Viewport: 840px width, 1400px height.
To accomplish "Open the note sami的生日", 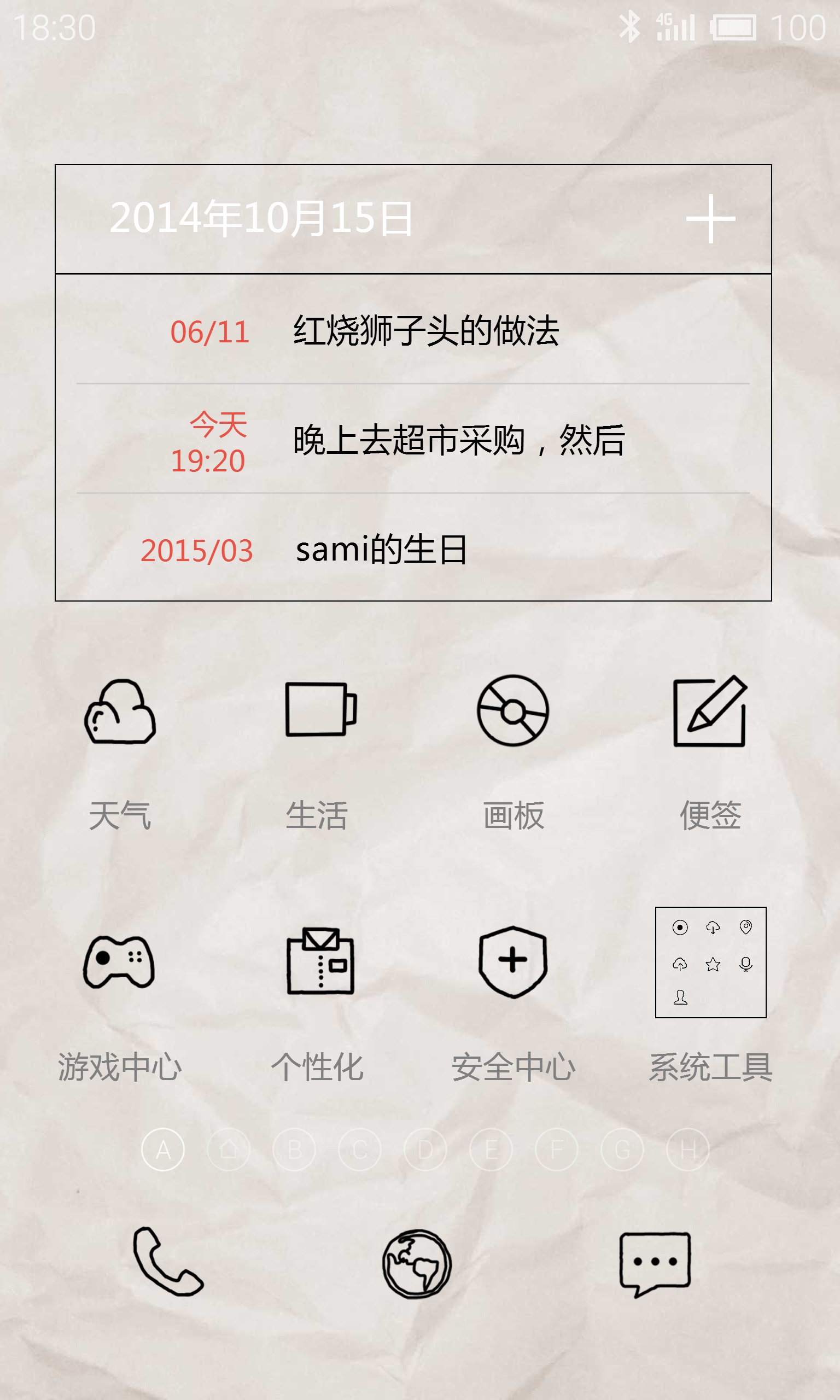I will coord(381,550).
